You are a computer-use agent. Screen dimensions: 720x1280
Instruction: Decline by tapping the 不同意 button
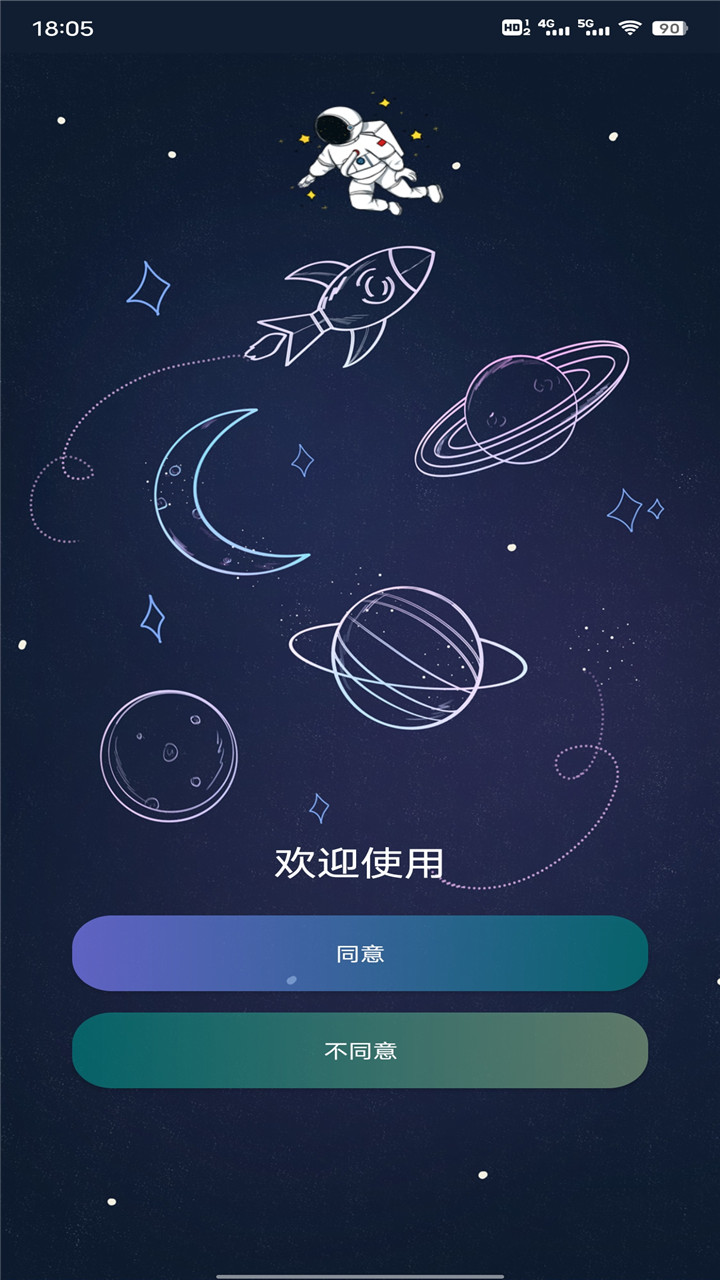360,1050
